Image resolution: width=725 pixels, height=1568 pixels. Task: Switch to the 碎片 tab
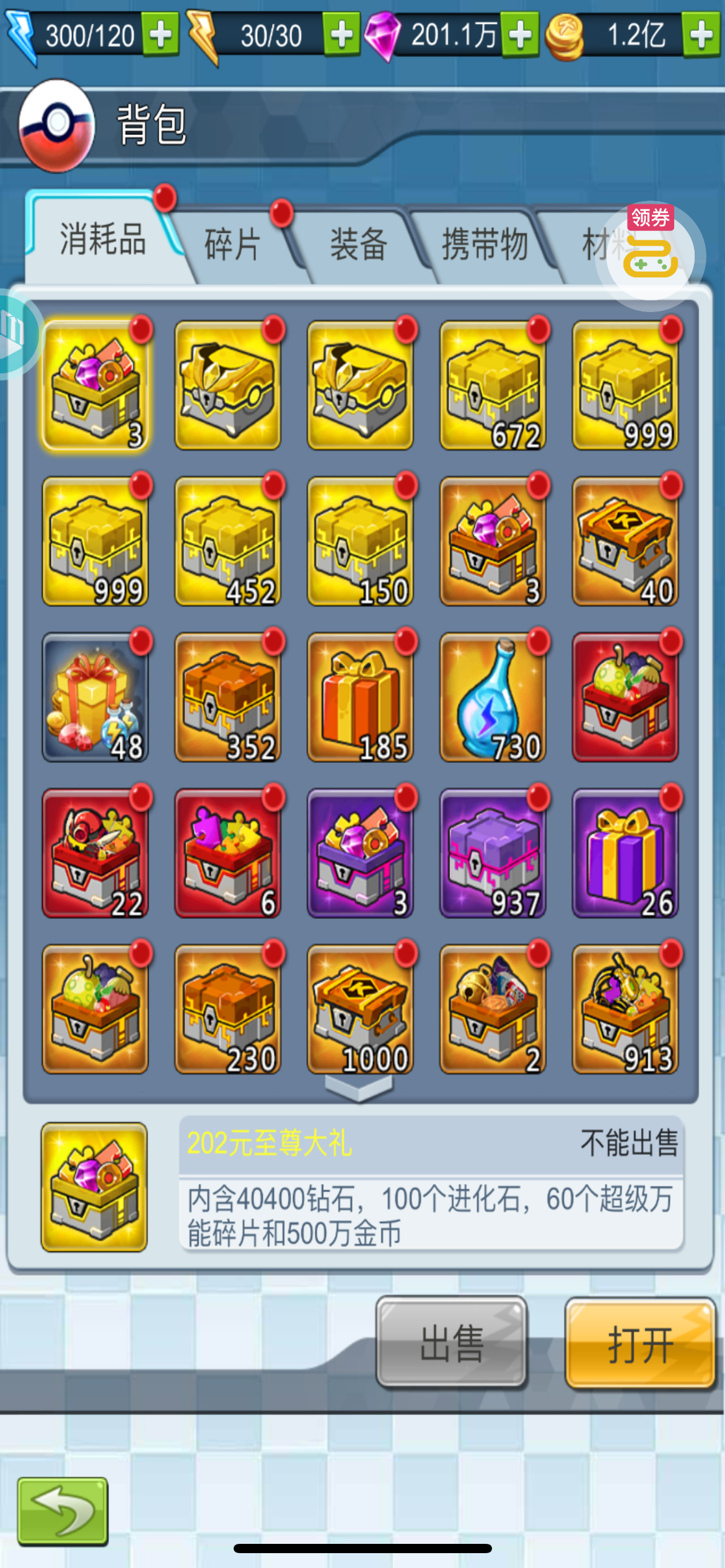[232, 243]
